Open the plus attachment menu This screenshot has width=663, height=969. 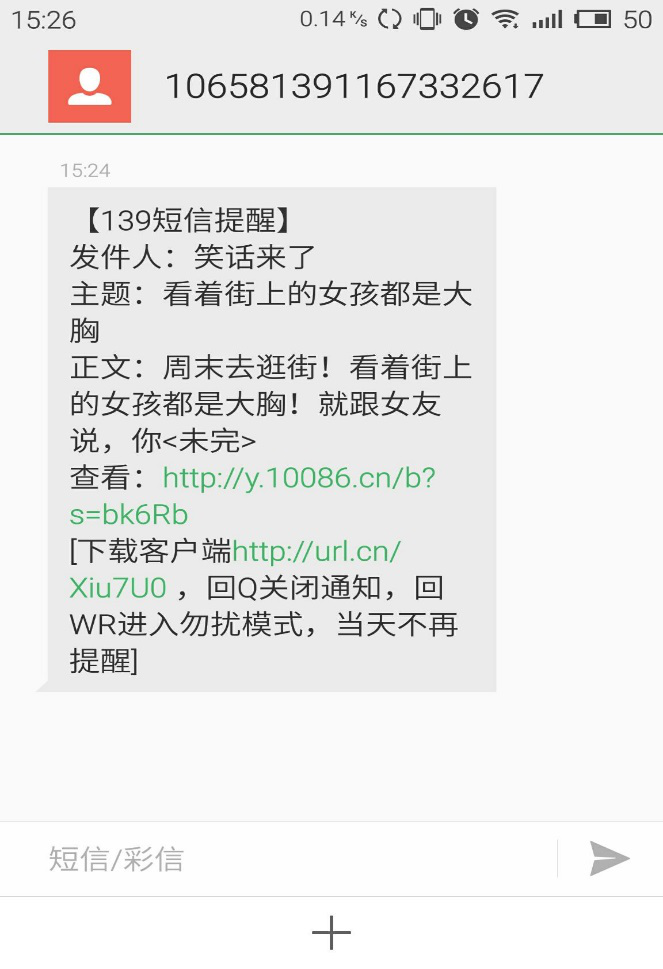331,933
